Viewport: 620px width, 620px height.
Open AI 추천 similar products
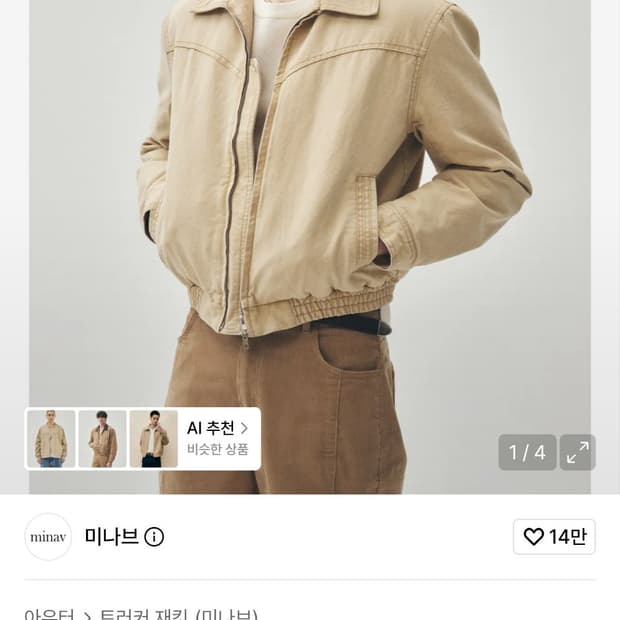(x=217, y=439)
